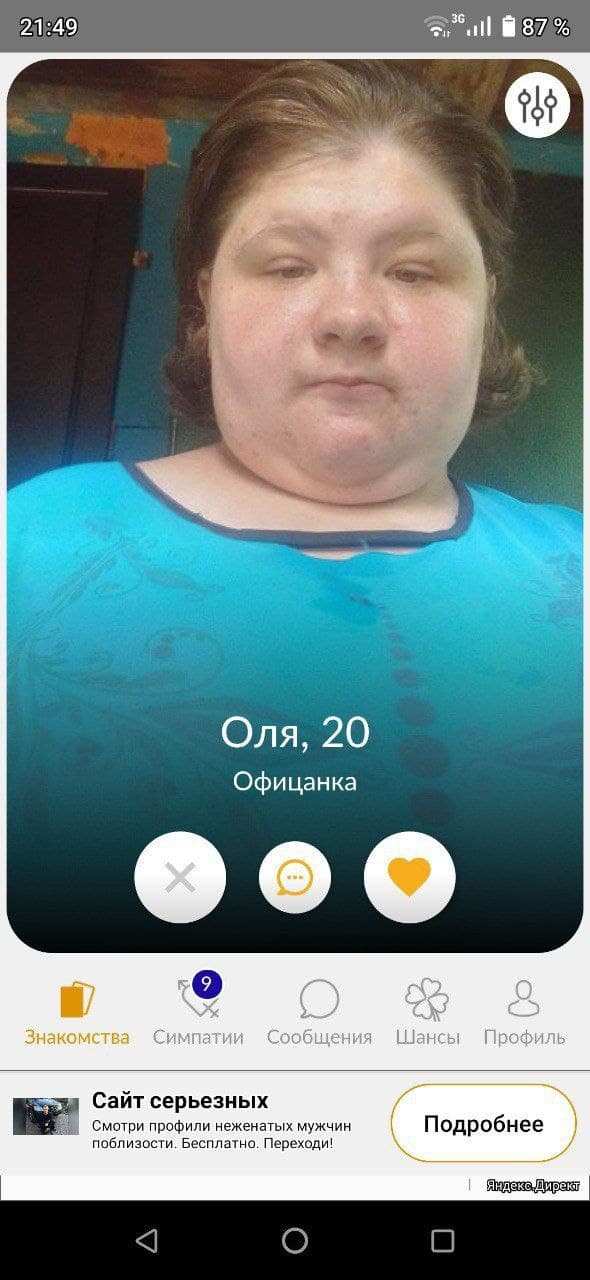
Task: Skip this profile with the X button
Action: coord(180,878)
